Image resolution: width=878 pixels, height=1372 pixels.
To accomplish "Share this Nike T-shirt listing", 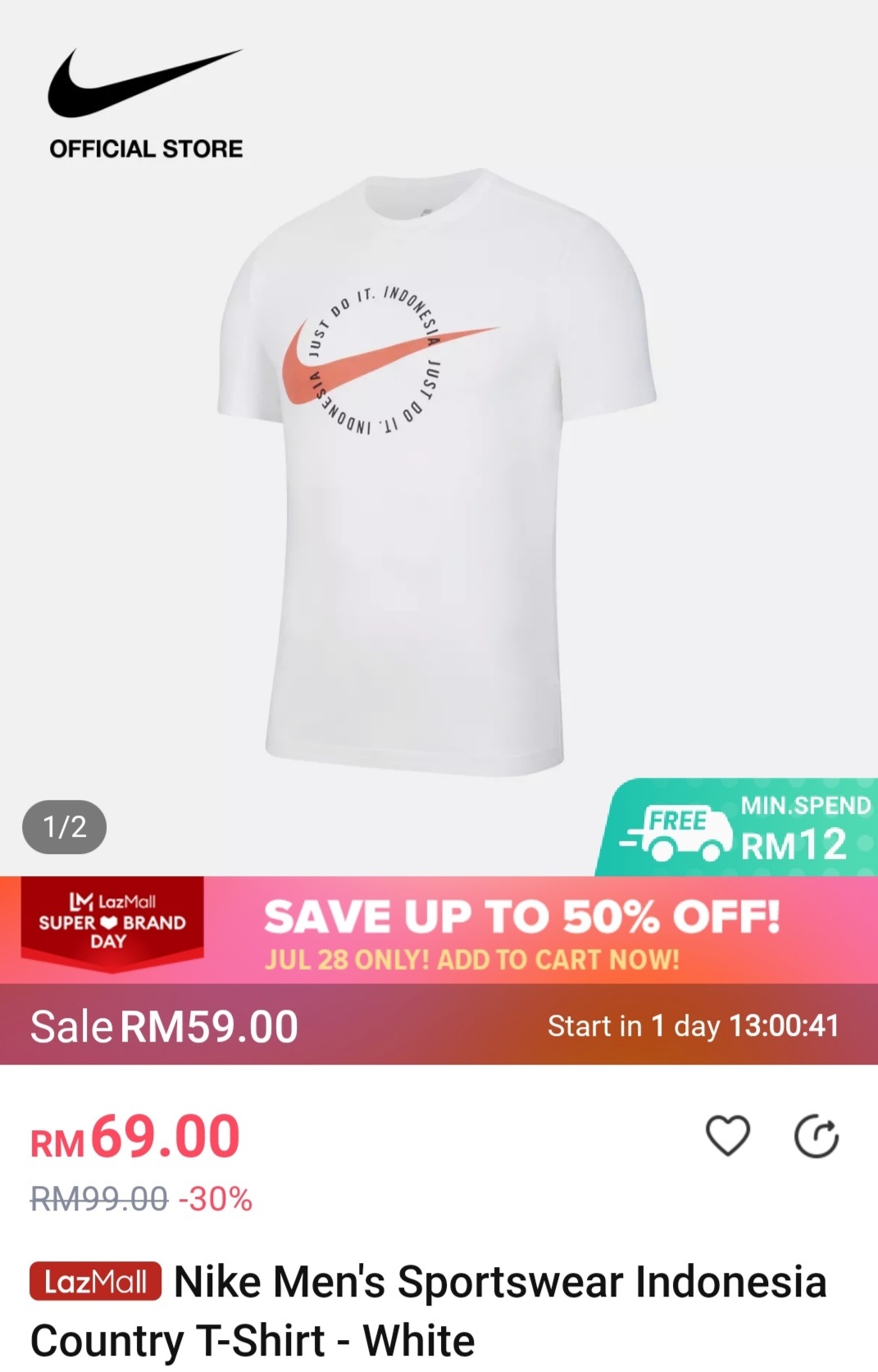I will 817,1137.
